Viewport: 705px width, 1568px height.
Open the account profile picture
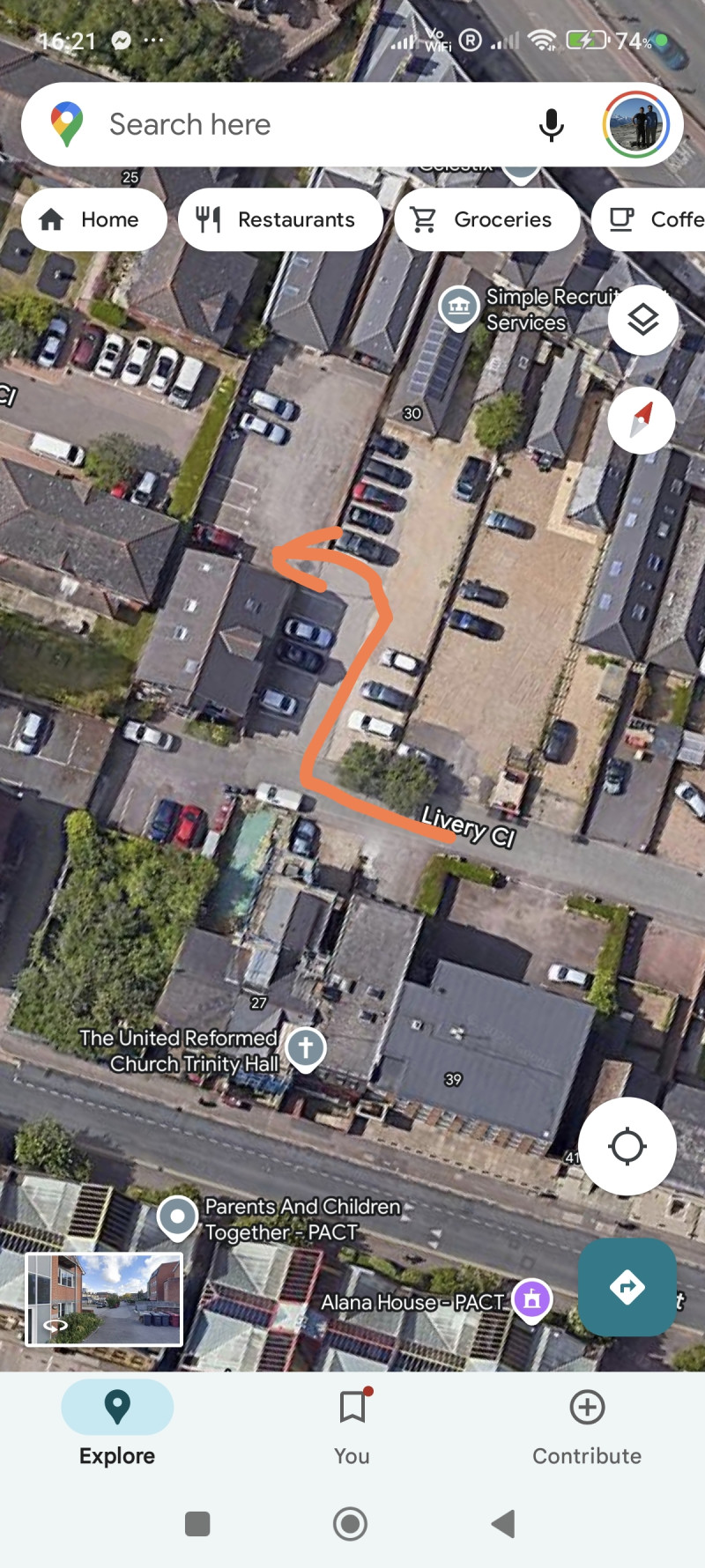636,125
